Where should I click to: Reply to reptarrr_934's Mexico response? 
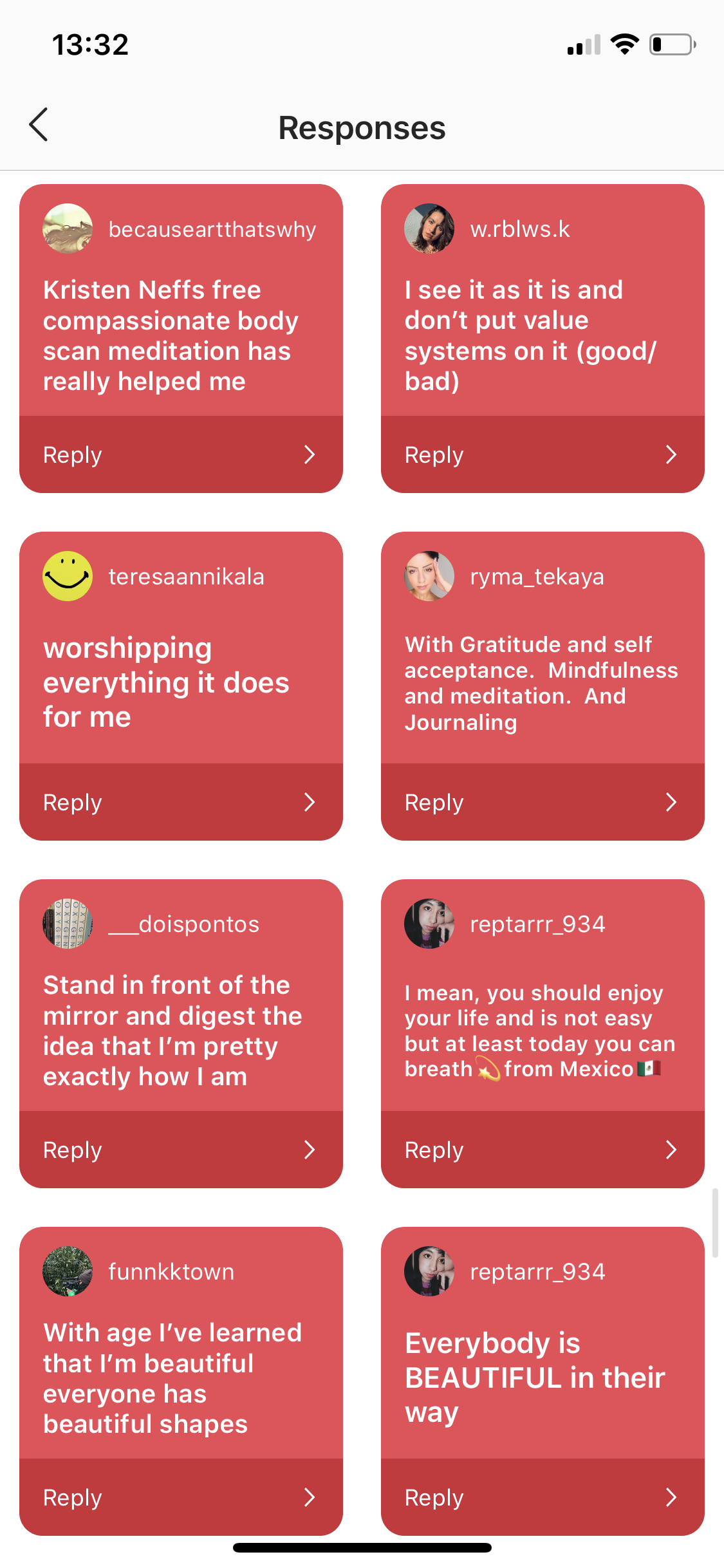(x=542, y=1150)
